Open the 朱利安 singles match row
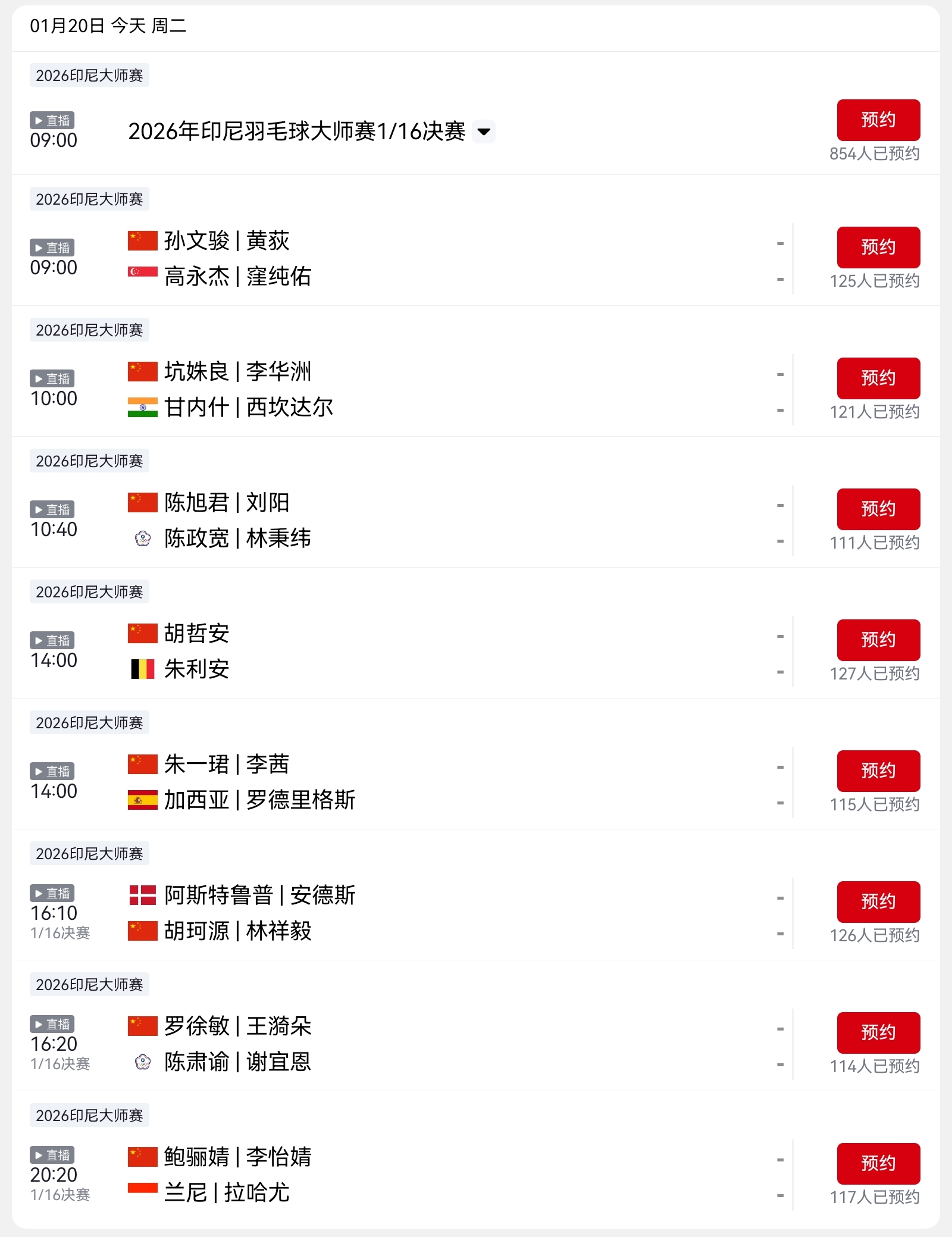This screenshot has width=952, height=1237. coord(197,669)
